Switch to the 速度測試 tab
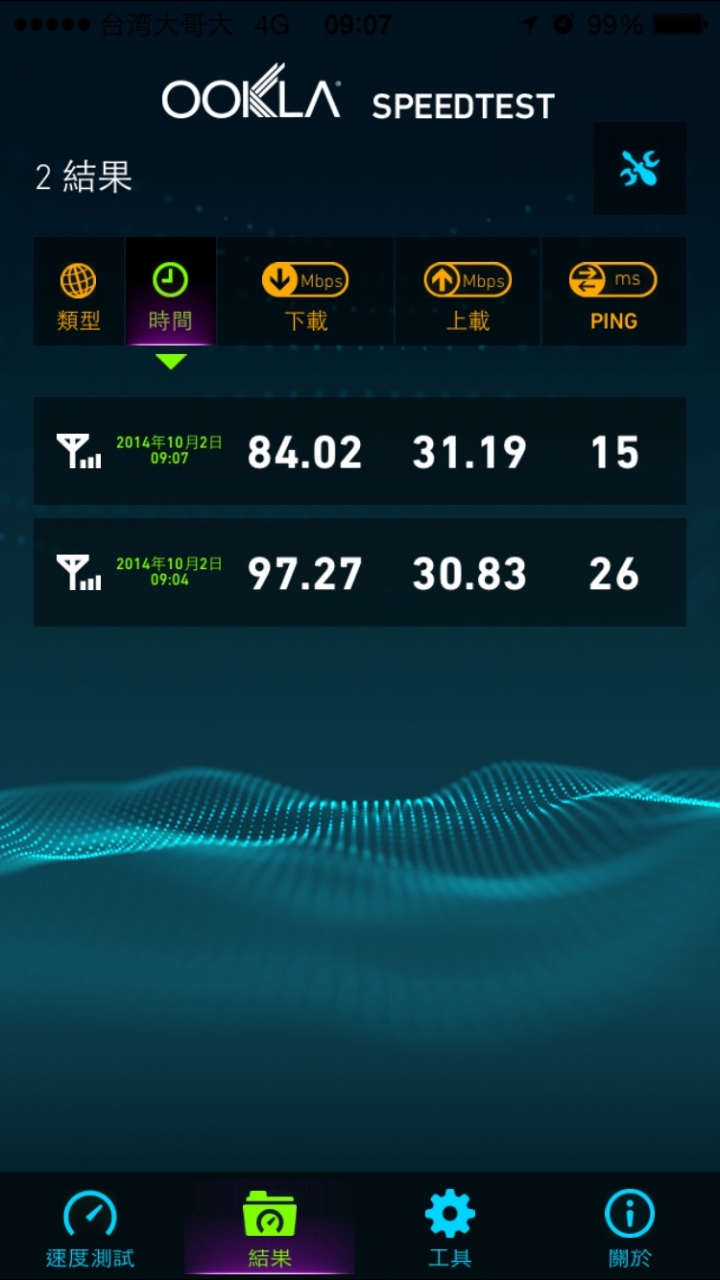This screenshot has height=1280, width=720. tap(90, 1228)
